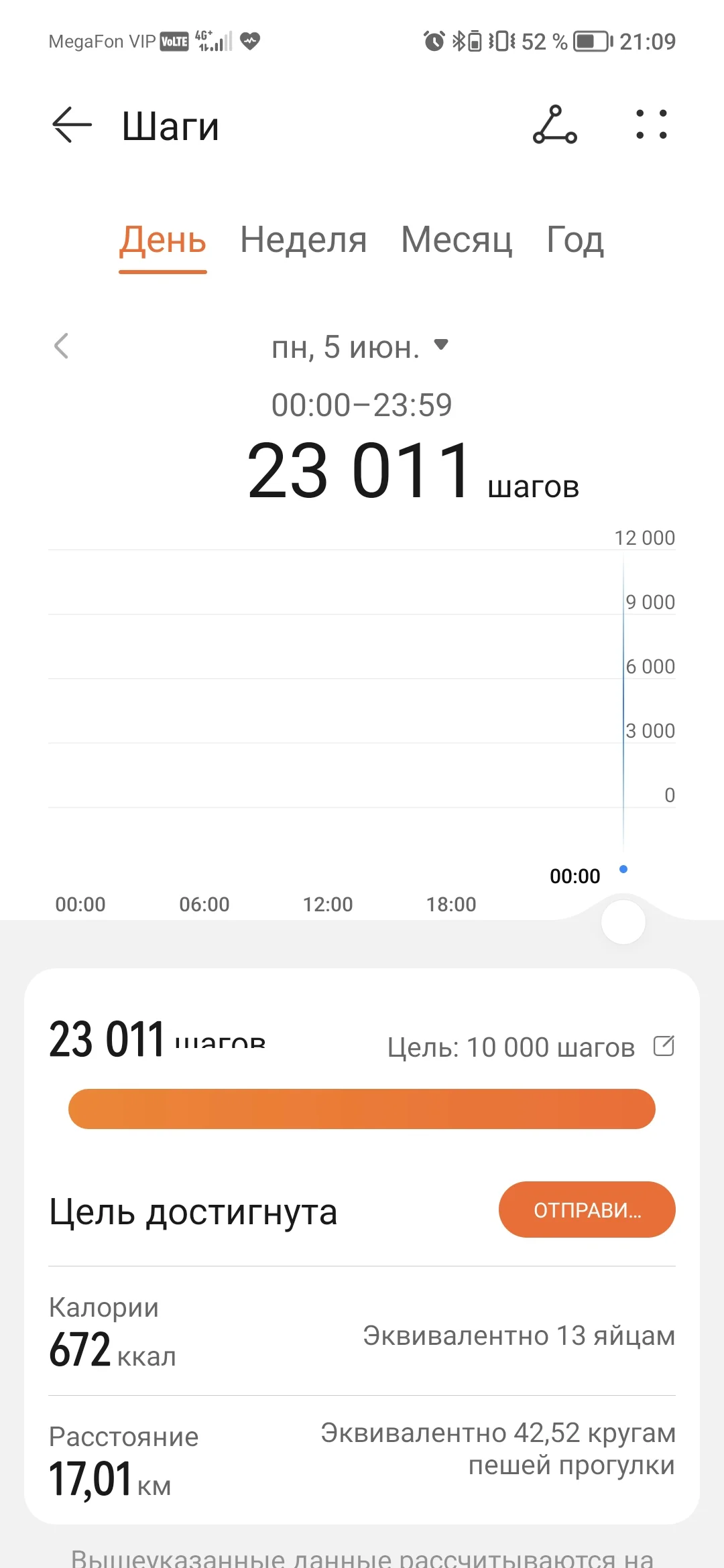This screenshot has width=724, height=1568.
Task: Select the День tab
Action: 163,240
